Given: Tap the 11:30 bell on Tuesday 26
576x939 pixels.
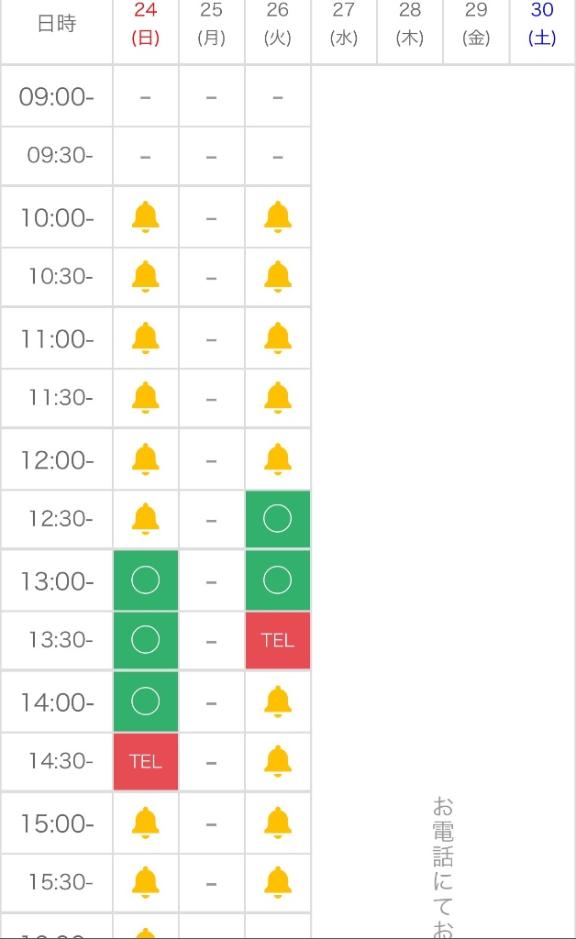Looking at the screenshot, I should (278, 398).
